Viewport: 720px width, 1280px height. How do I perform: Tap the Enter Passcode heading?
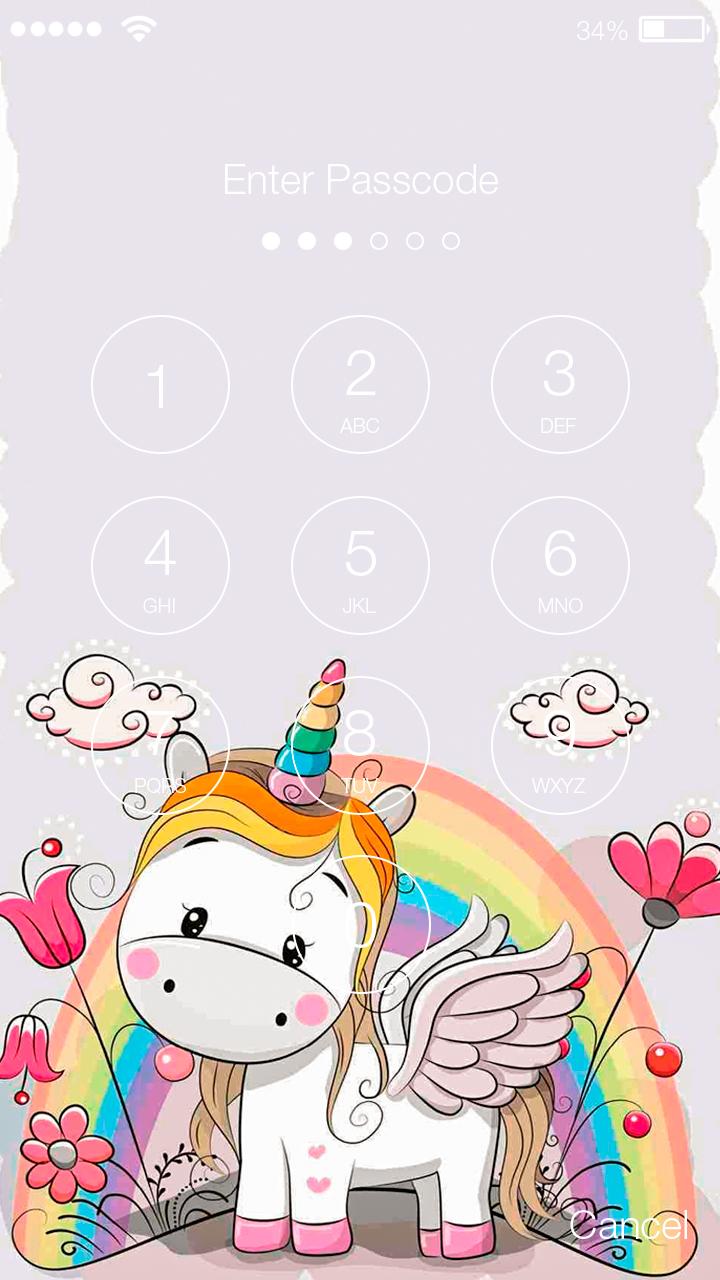coord(360,182)
